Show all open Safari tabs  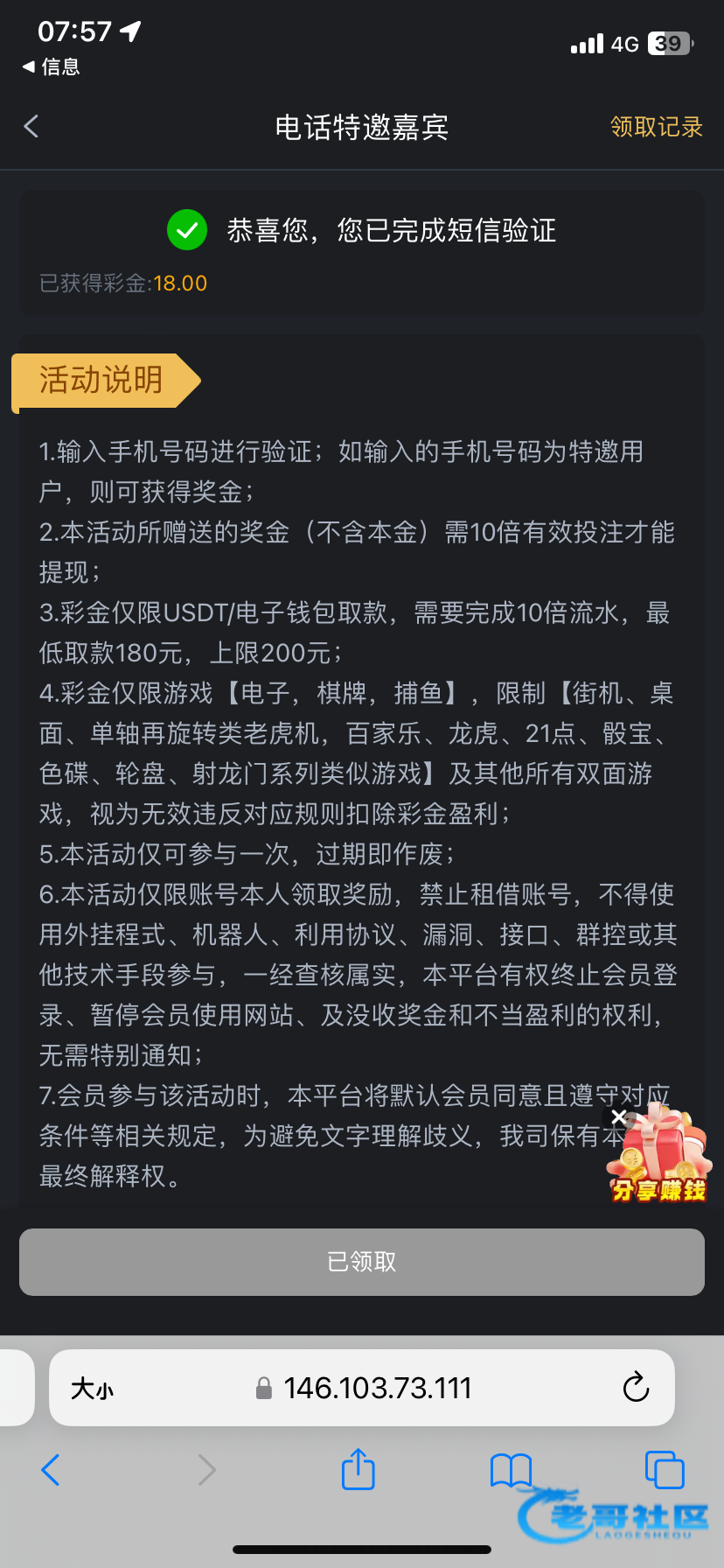664,1470
